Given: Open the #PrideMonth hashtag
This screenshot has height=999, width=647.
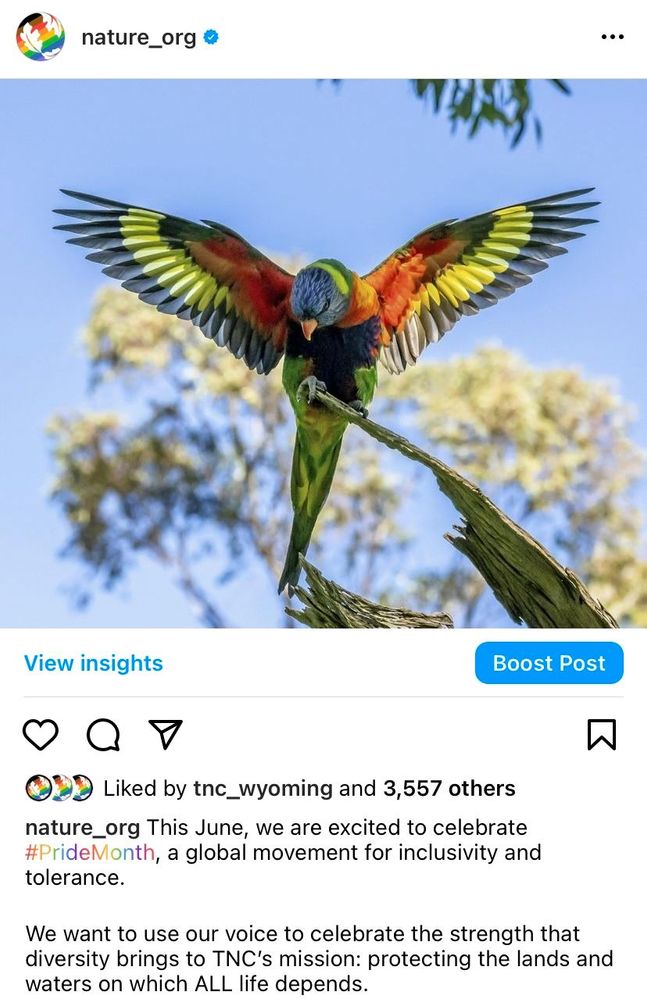Looking at the screenshot, I should 90,853.
